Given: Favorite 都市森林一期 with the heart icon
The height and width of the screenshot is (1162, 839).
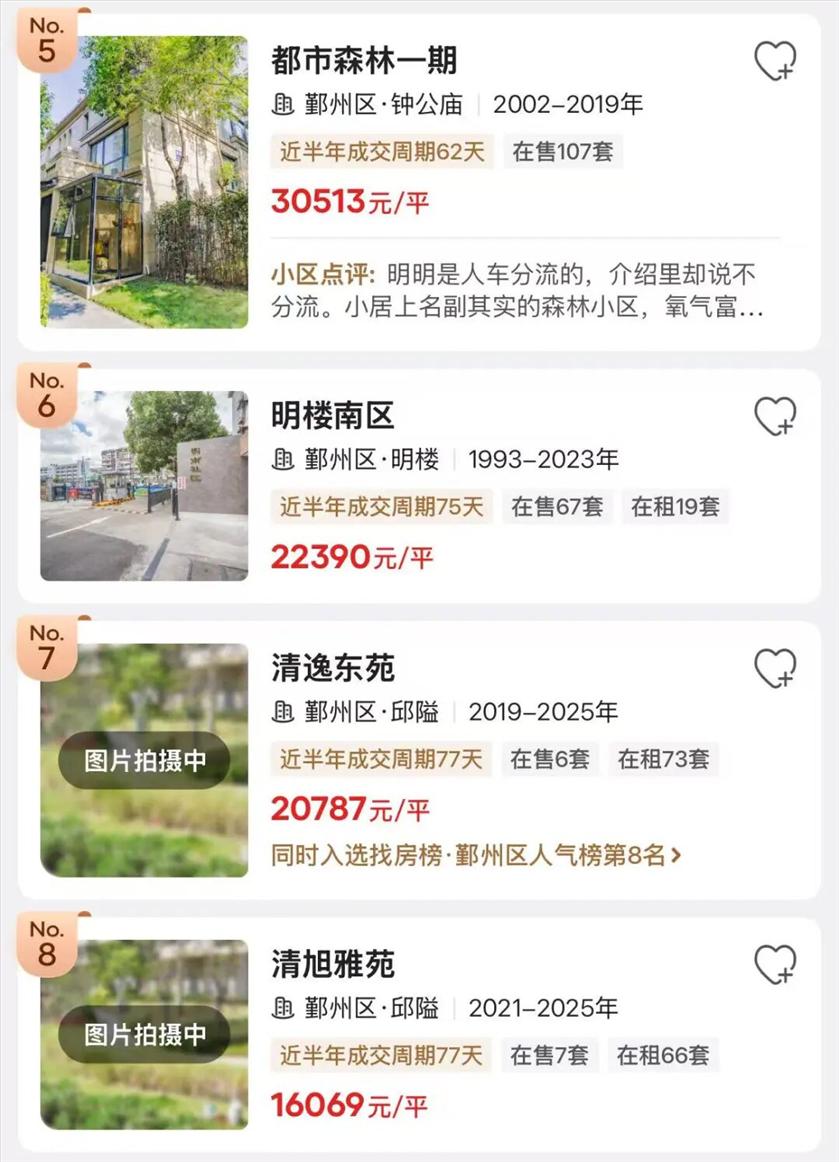Looking at the screenshot, I should (x=775, y=62).
